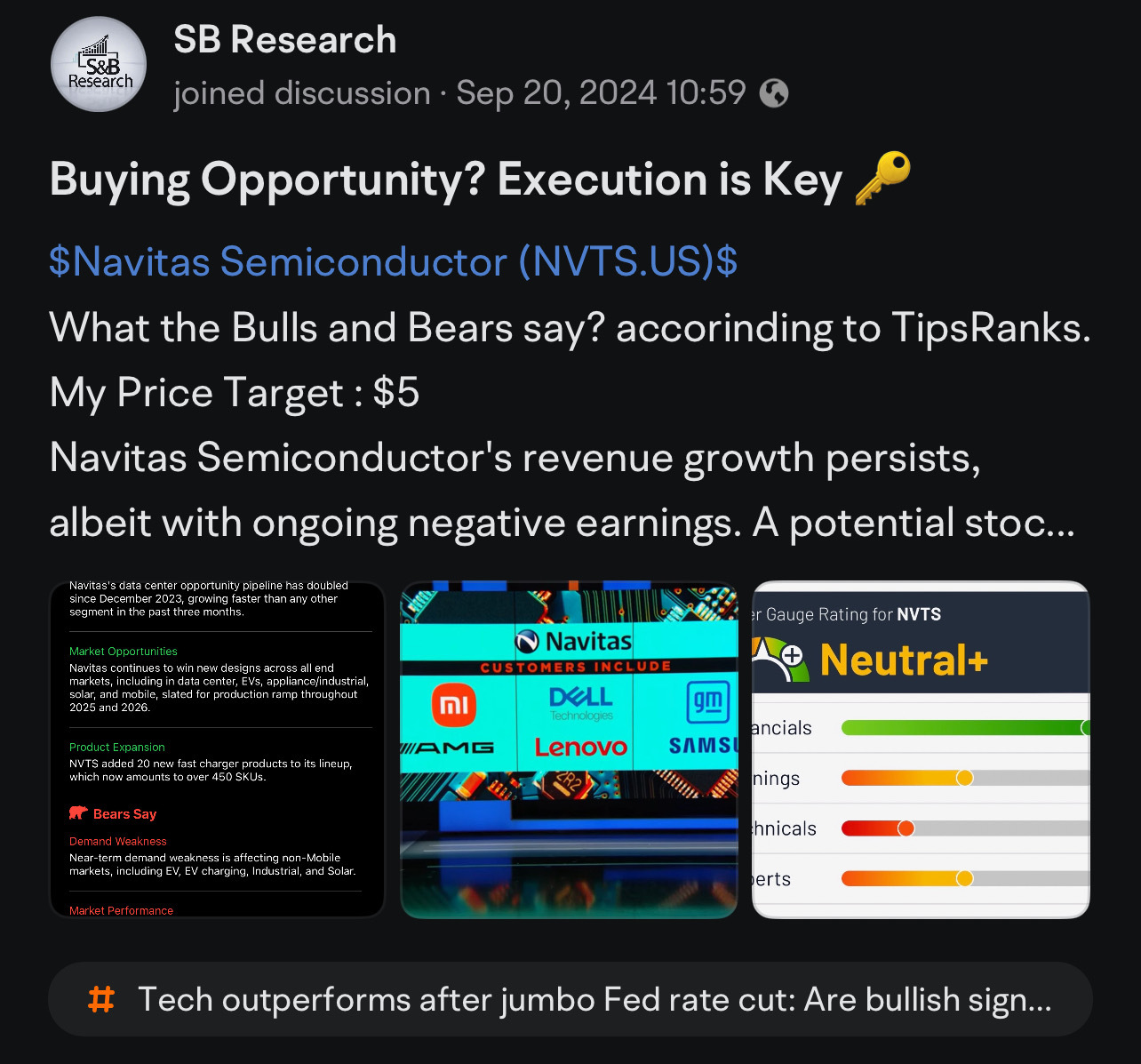
Task: Open the full Buying Opportunity post
Action: pyautogui.click(x=480, y=180)
